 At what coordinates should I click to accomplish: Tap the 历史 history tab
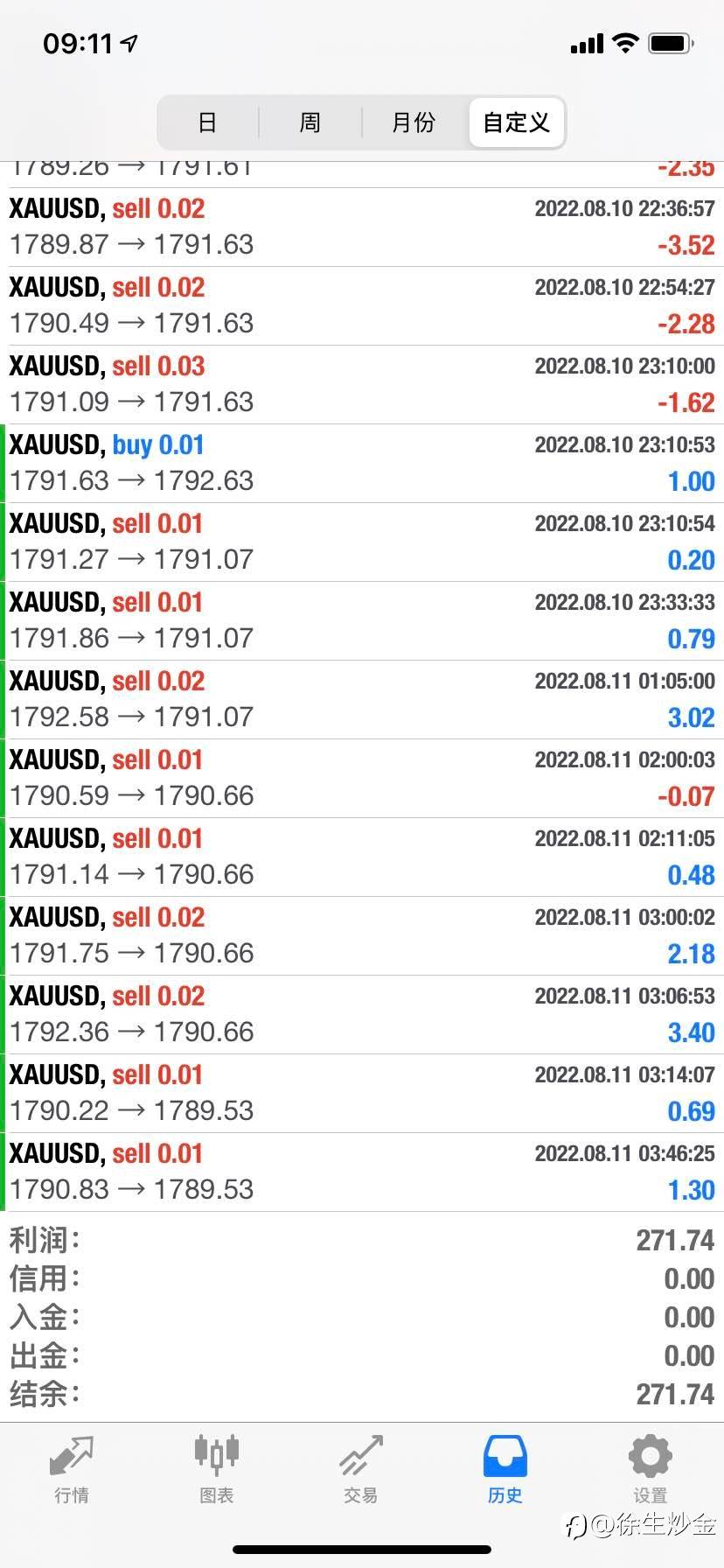pyautogui.click(x=505, y=1469)
